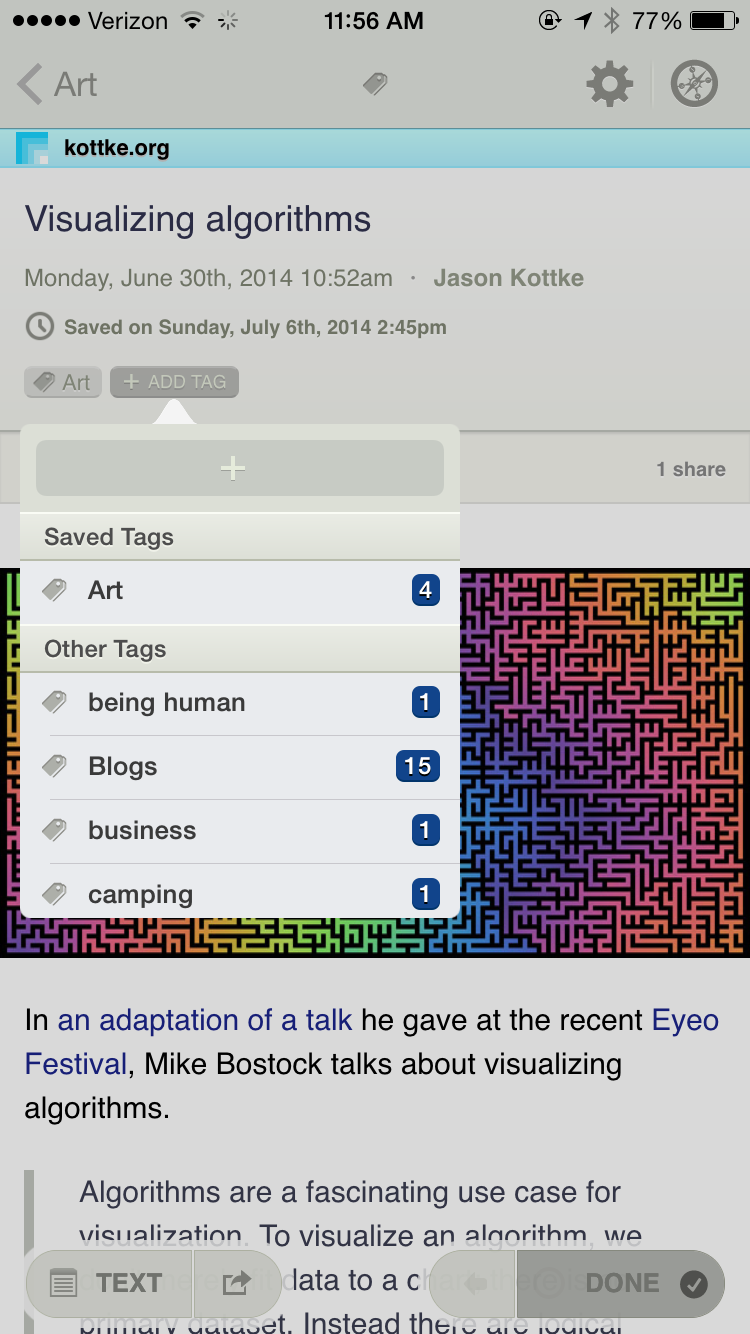
Task: Add the Blogs tag
Action: pyautogui.click(x=240, y=767)
